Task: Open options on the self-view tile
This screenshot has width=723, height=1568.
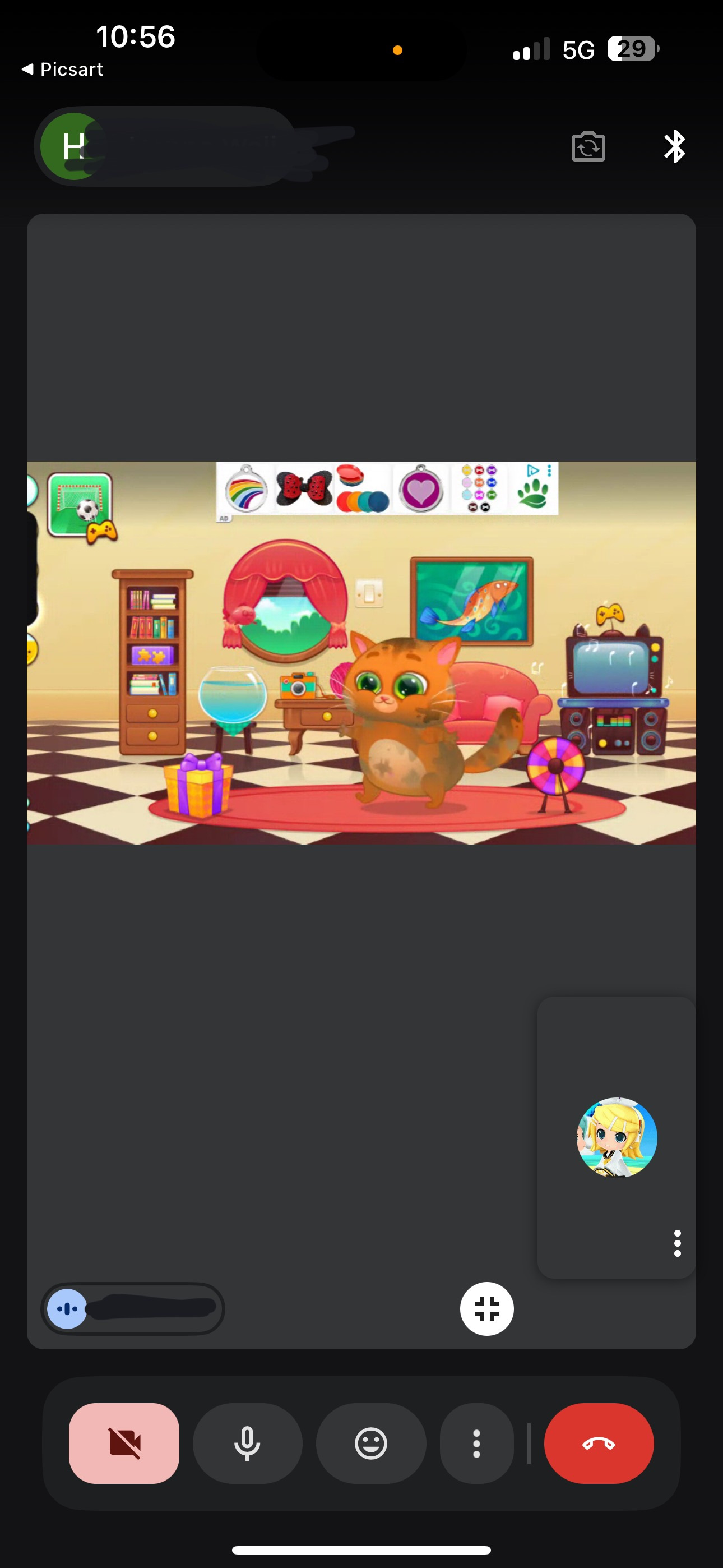Action: pyautogui.click(x=676, y=1243)
